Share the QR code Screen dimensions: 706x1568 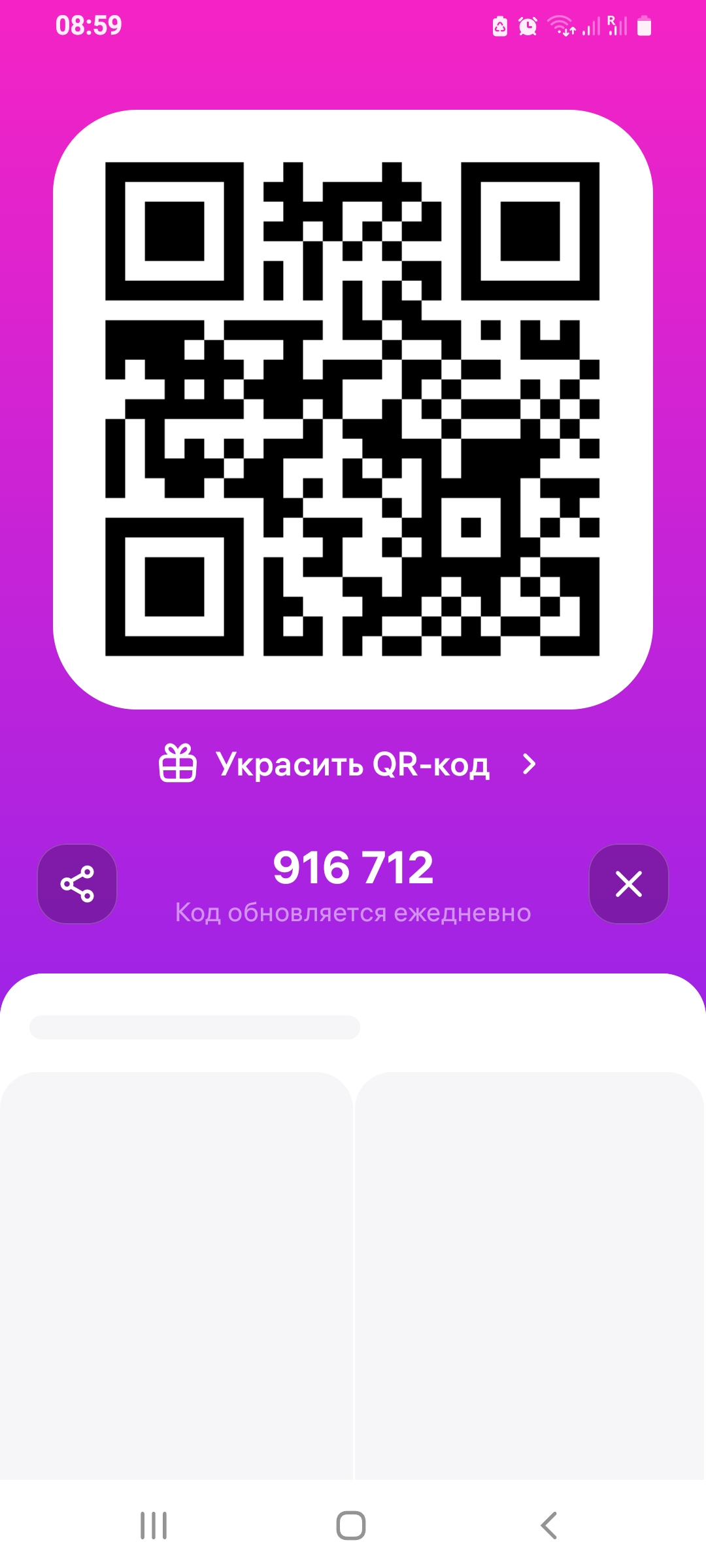click(x=77, y=884)
